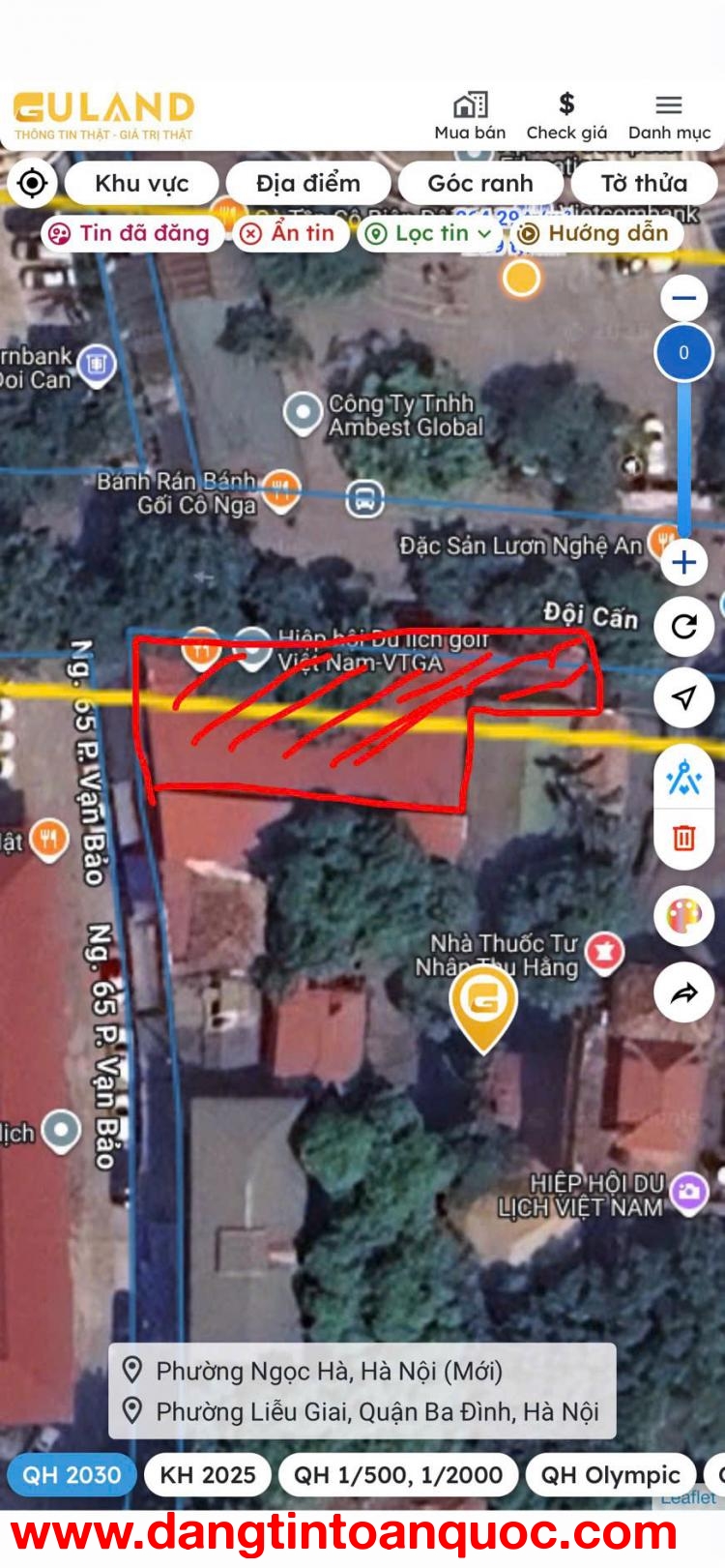Toggle Ẩn tin to hide listings
Image resolution: width=725 pixels, height=1568 pixels.
tap(289, 232)
